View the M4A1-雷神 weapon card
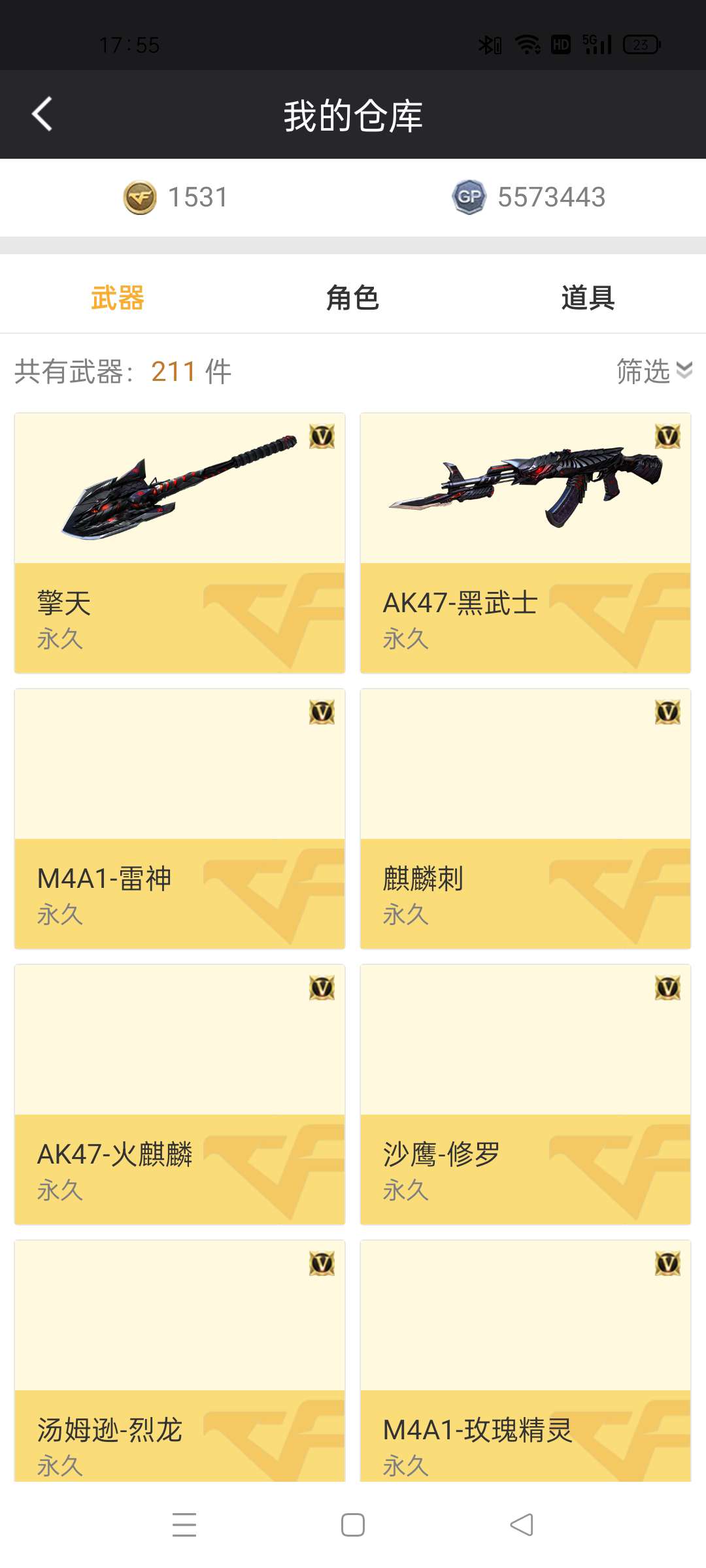The width and height of the screenshot is (706, 1568). [180, 818]
